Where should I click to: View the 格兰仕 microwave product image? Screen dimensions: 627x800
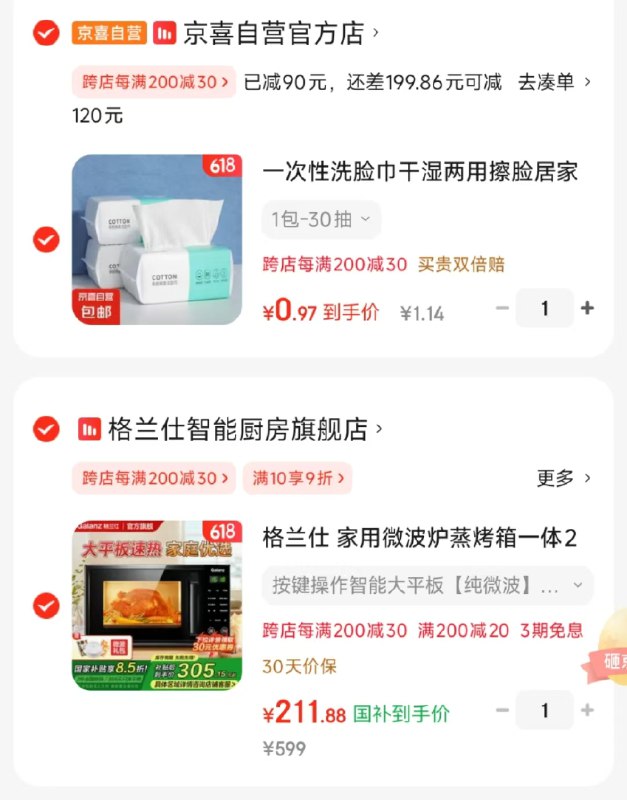tap(157, 605)
